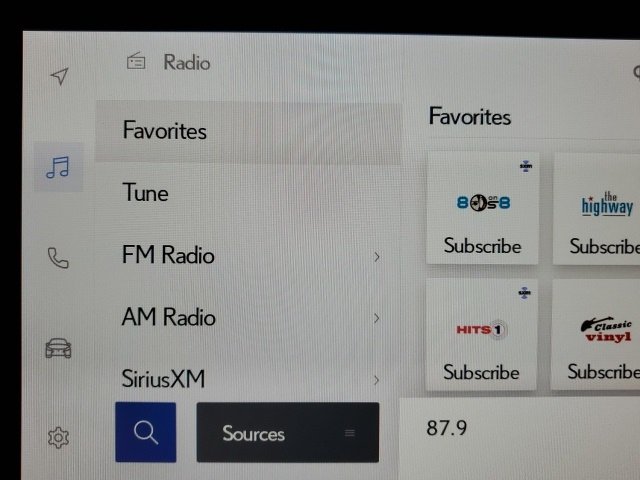The height and width of the screenshot is (480, 640).
Task: Select the Classic Vinyl favorite tile
Action: click(x=598, y=334)
